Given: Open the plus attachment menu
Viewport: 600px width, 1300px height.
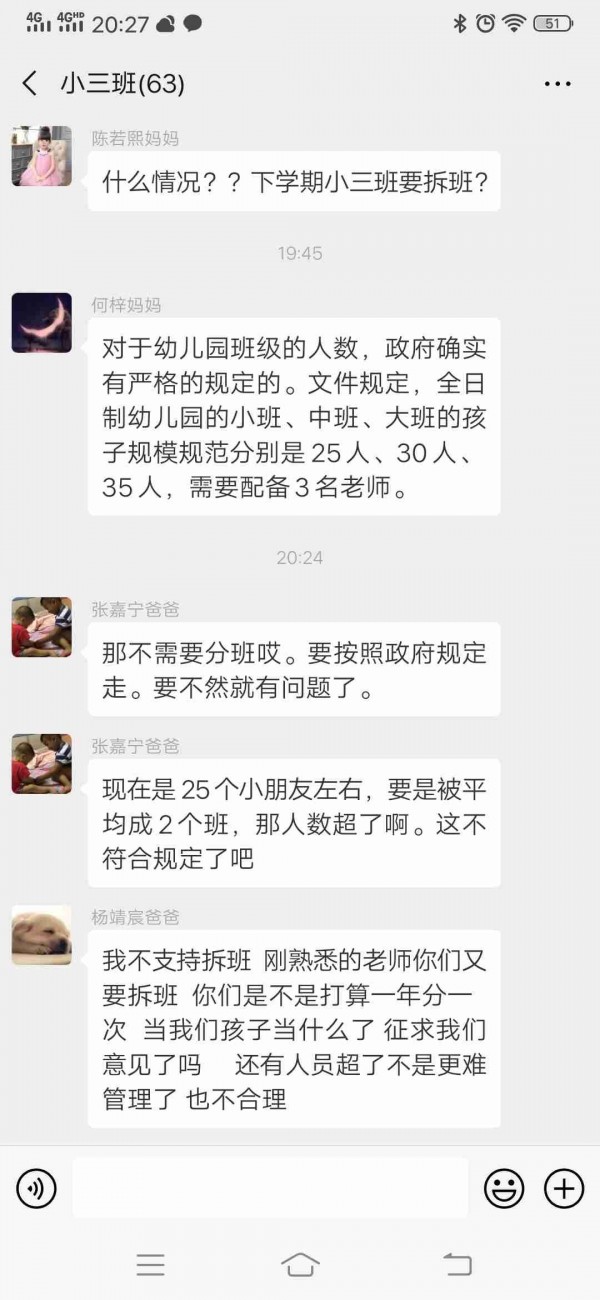Looking at the screenshot, I should pos(563,1188).
